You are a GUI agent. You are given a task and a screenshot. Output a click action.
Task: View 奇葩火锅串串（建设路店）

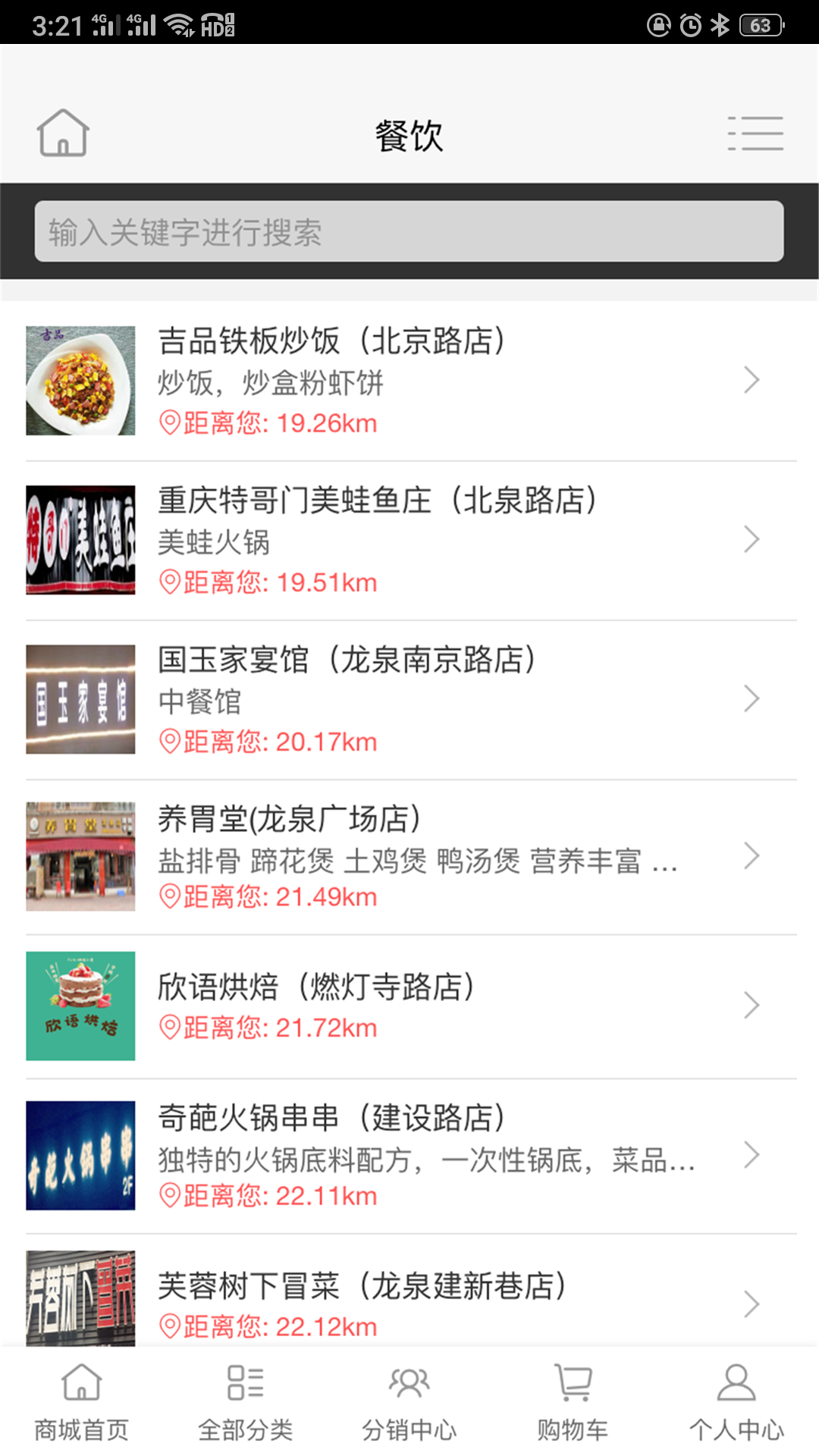coord(409,1155)
